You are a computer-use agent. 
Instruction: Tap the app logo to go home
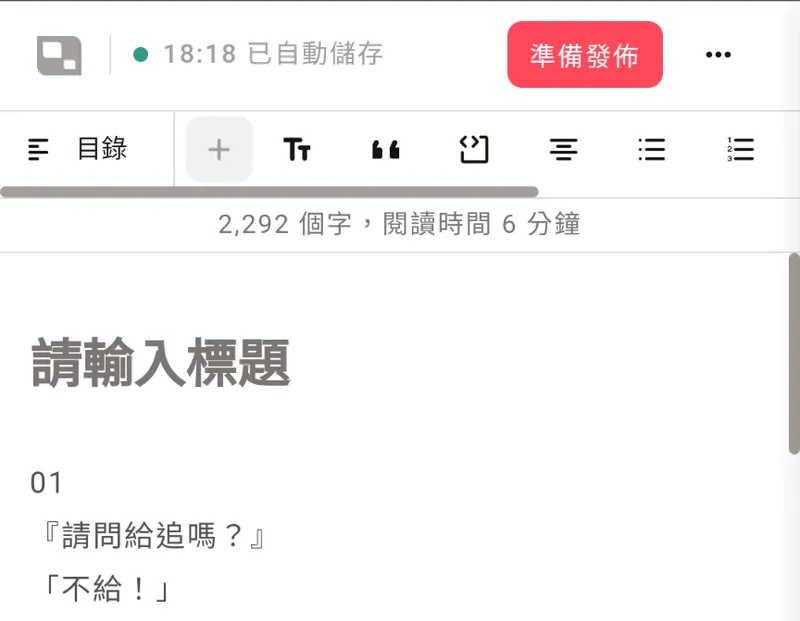coord(59,55)
